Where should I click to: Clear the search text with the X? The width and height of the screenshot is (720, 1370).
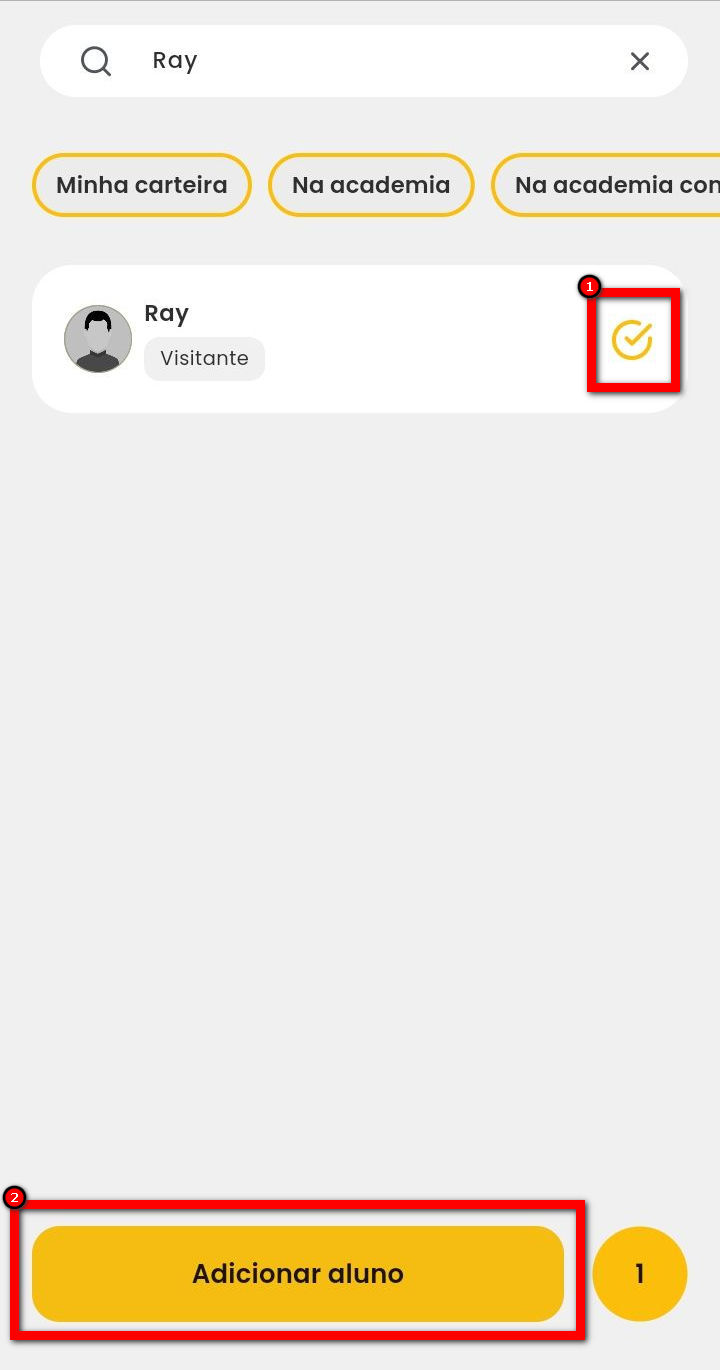point(639,61)
